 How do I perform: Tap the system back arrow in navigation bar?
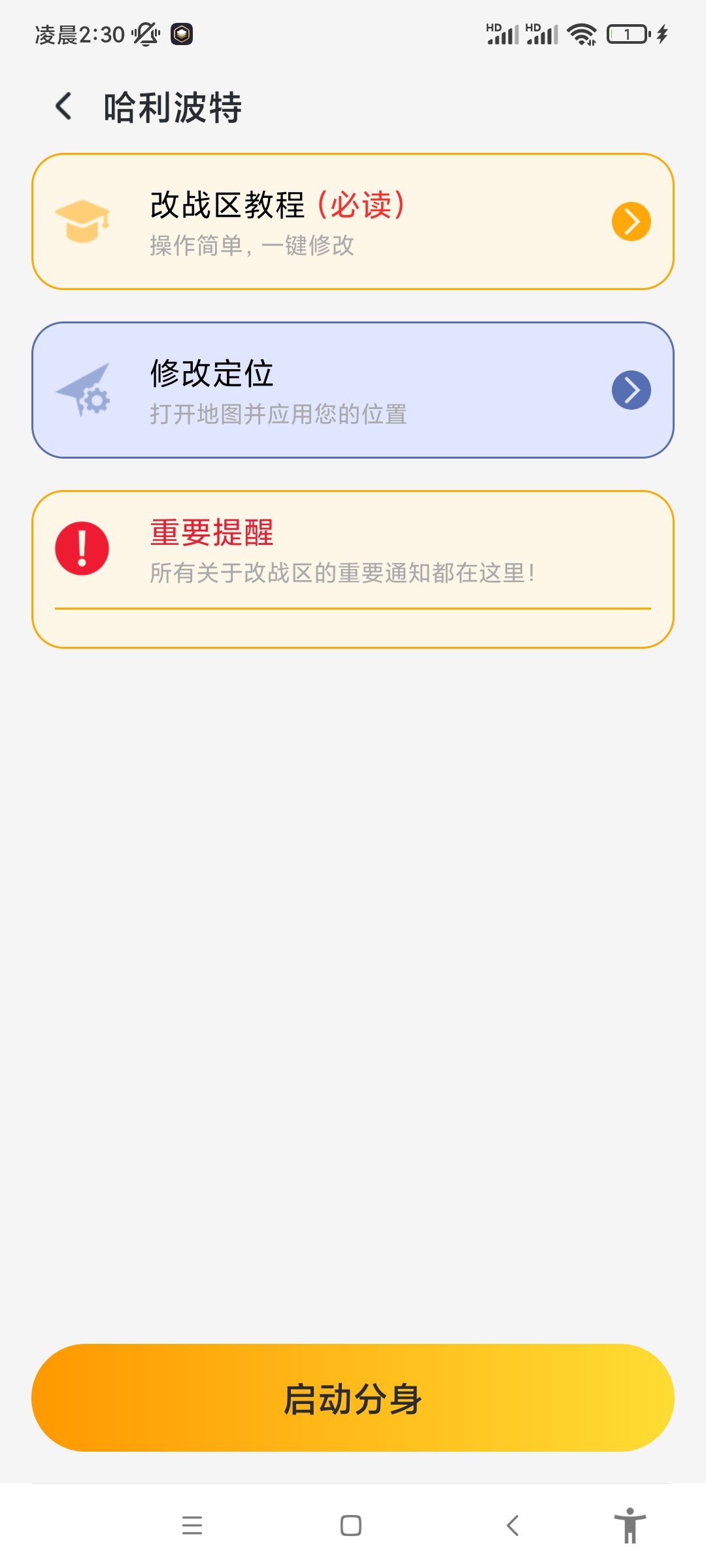(513, 1525)
